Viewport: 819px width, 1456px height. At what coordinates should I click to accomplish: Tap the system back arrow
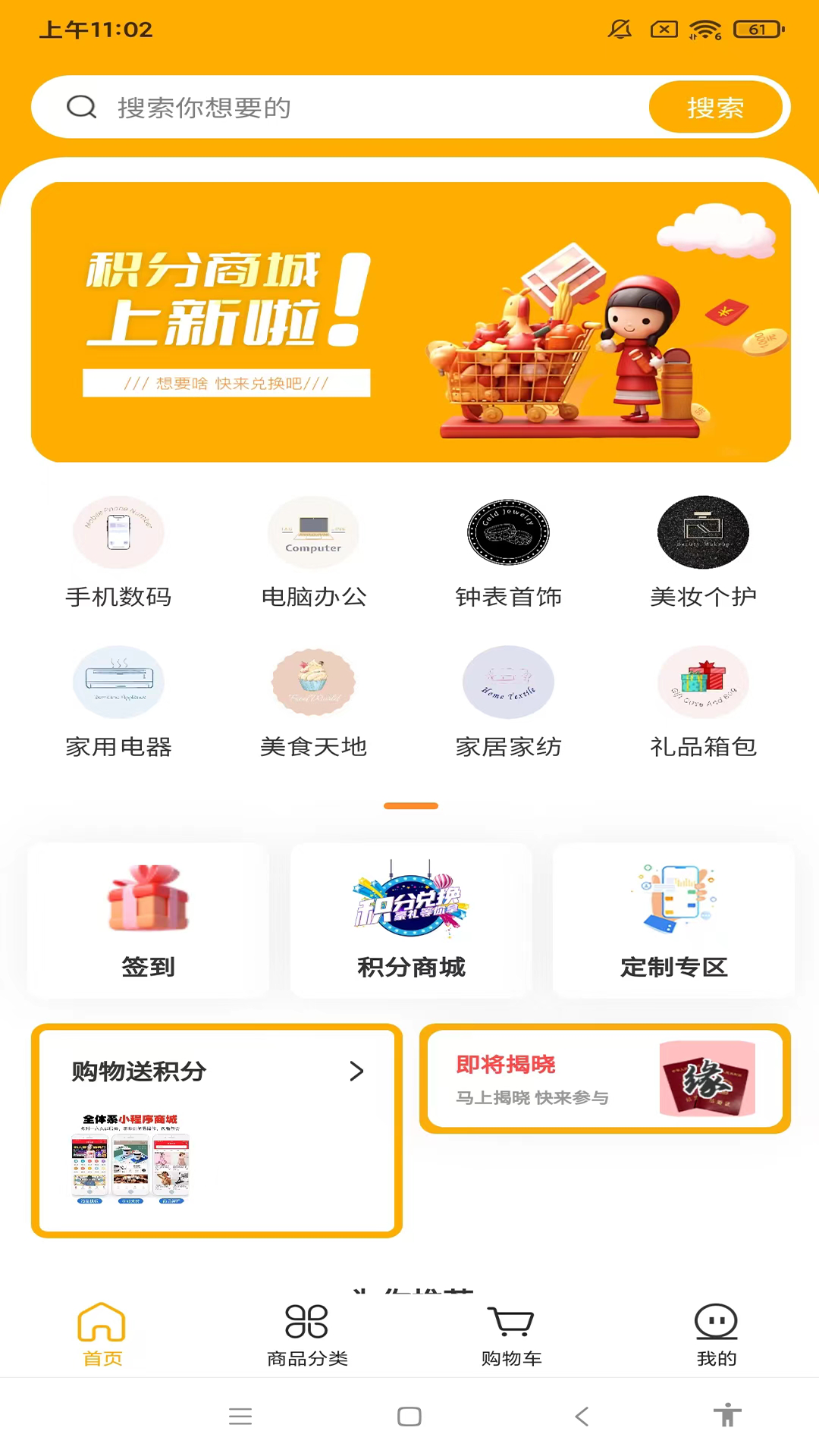582,1416
